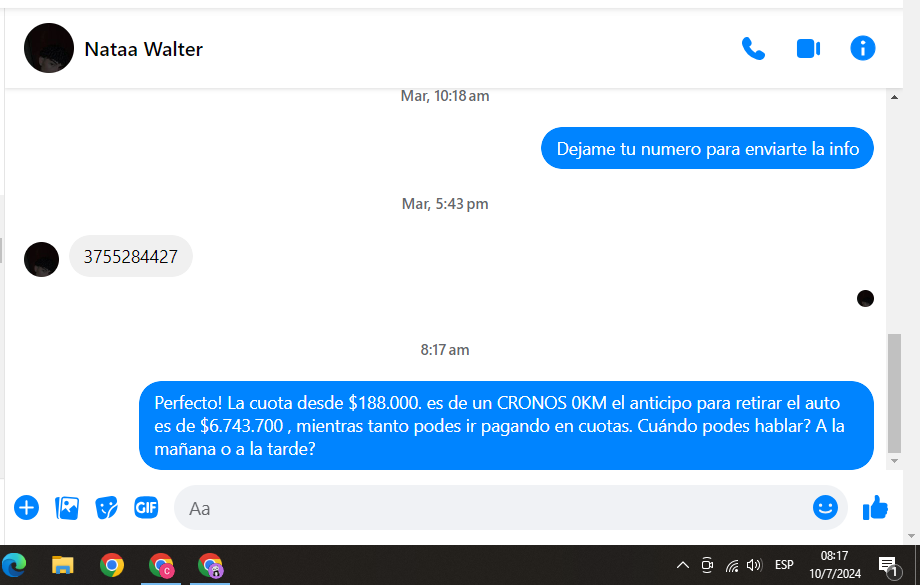
Task: Show hidden system tray icons
Action: click(x=683, y=565)
